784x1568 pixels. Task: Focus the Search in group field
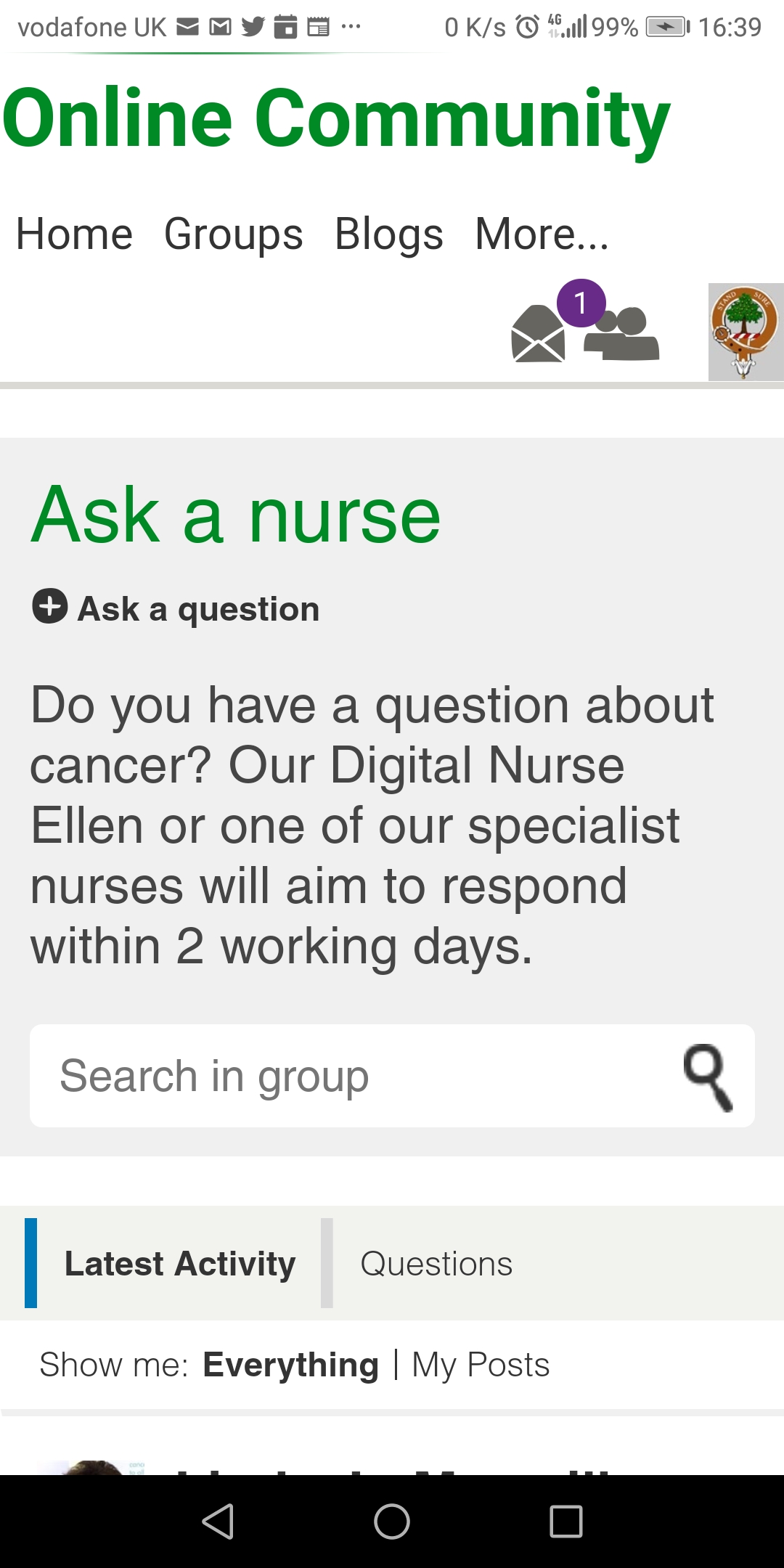pos(392,1076)
